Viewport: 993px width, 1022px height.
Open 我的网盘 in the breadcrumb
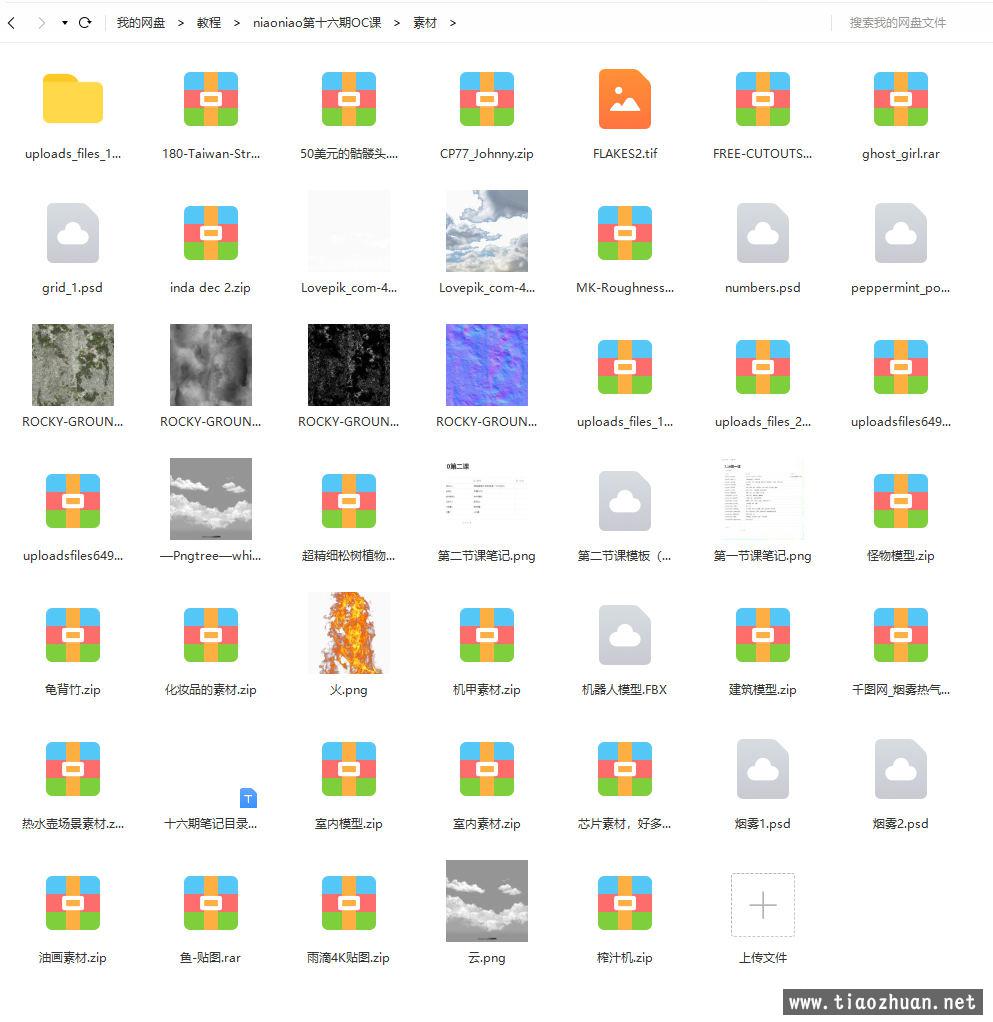pos(140,22)
